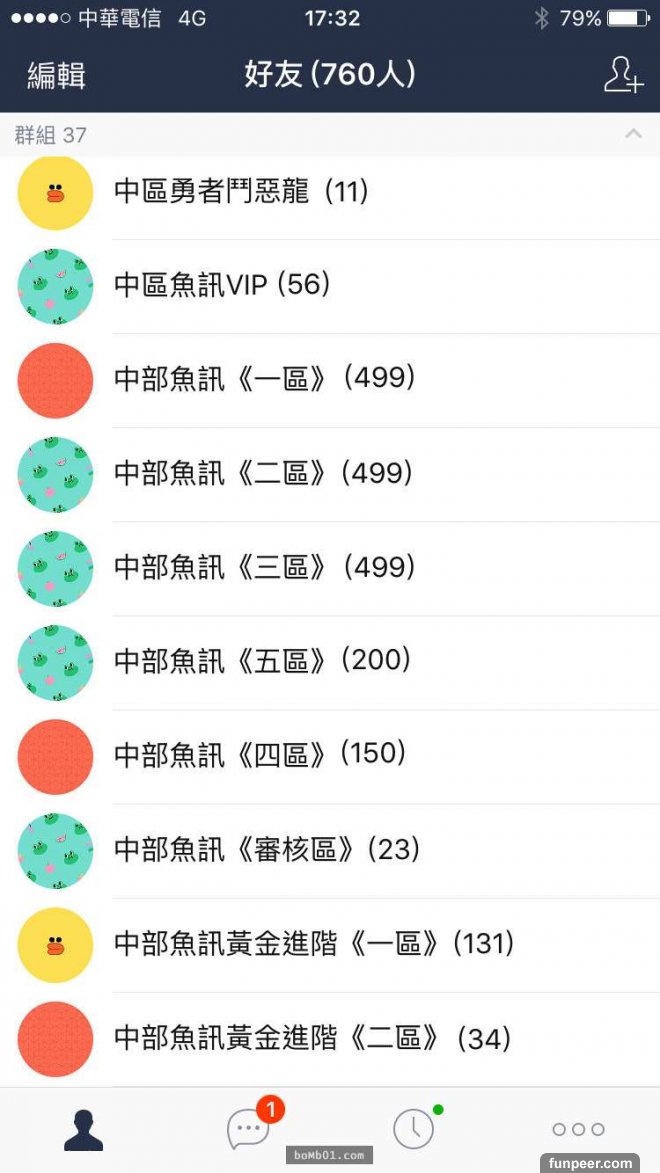660x1173 pixels.
Task: Collapse the 群組 37 section
Action: 632,134
